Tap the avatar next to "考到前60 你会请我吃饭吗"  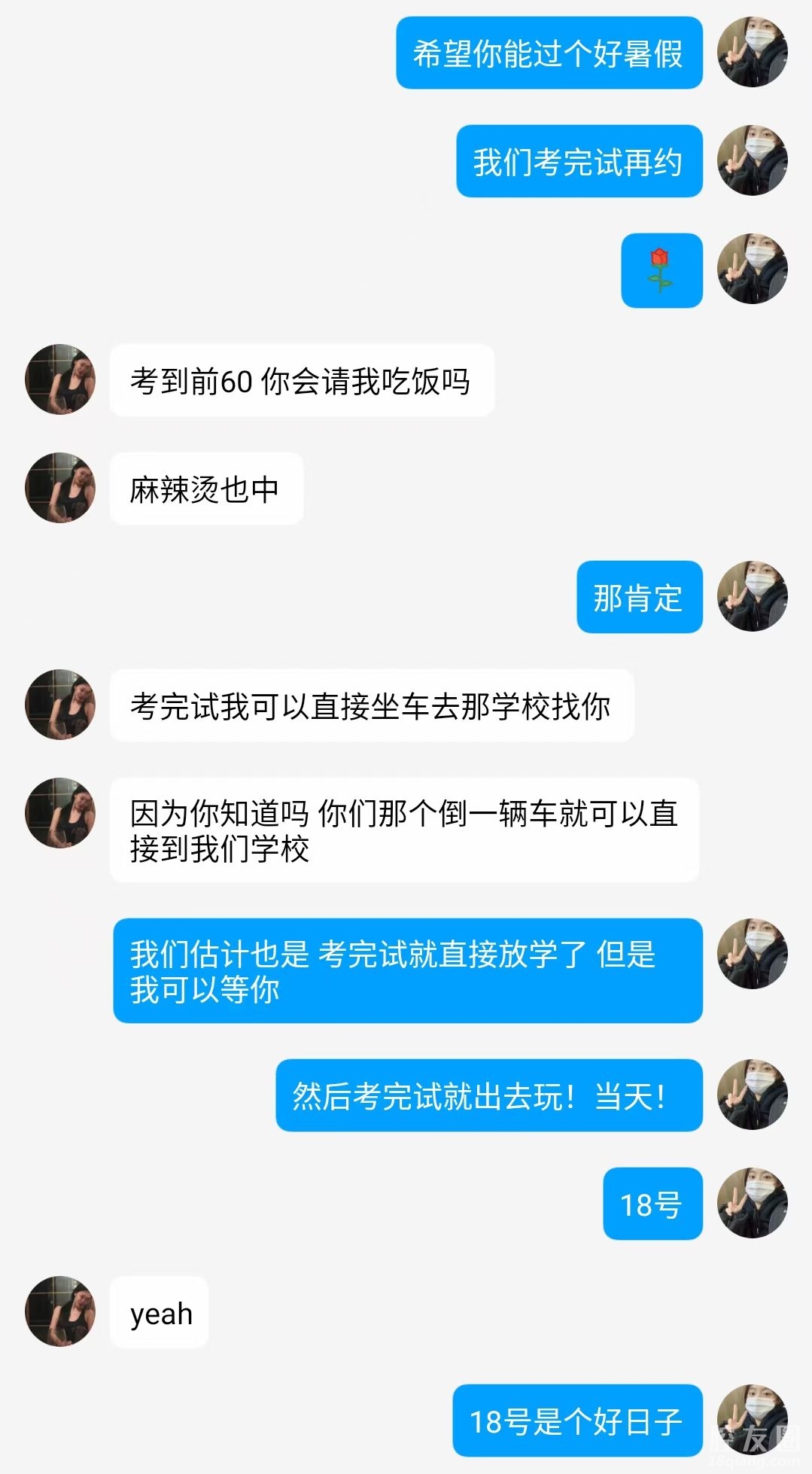(60, 379)
